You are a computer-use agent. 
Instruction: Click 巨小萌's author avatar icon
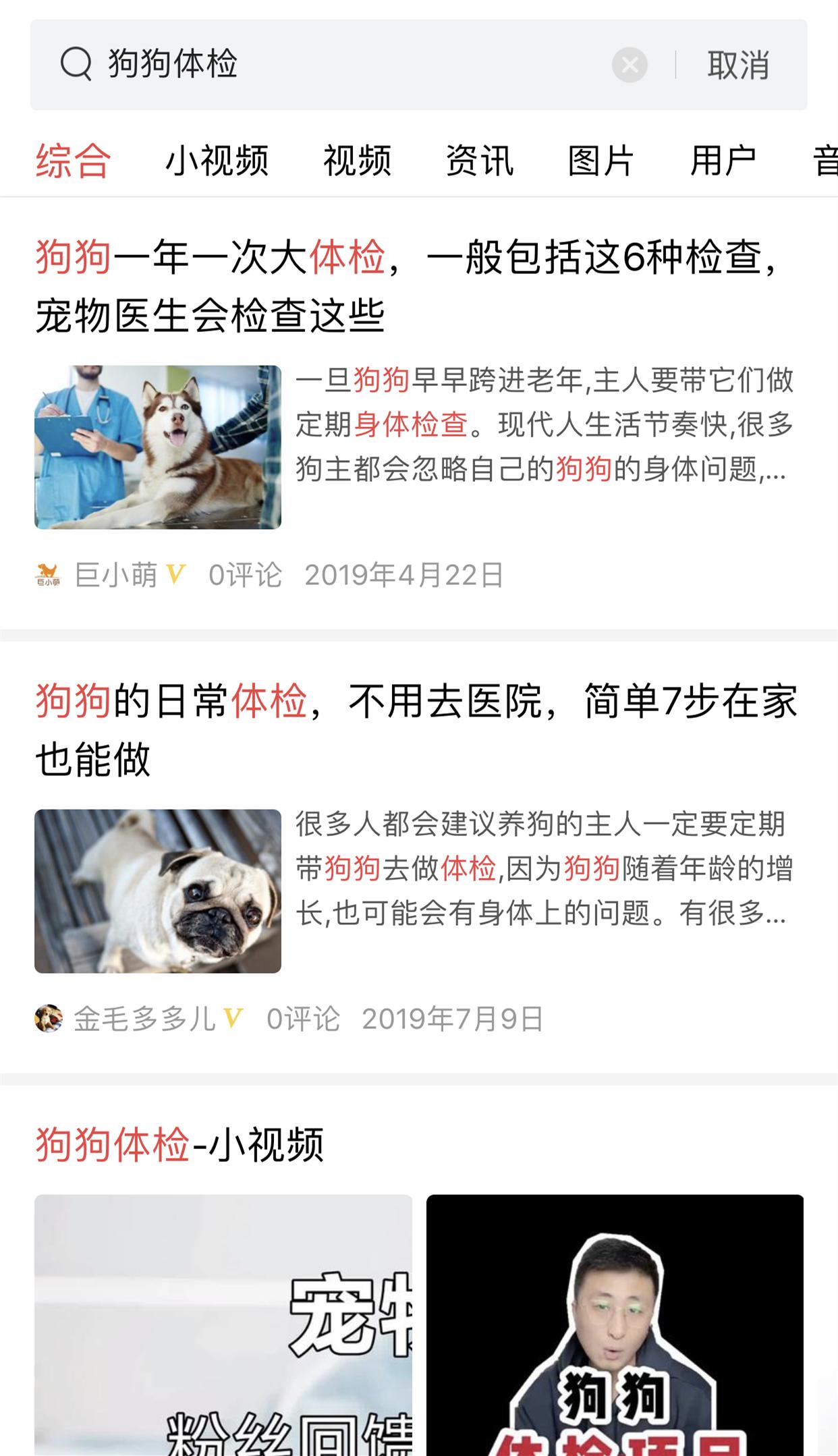coord(50,576)
